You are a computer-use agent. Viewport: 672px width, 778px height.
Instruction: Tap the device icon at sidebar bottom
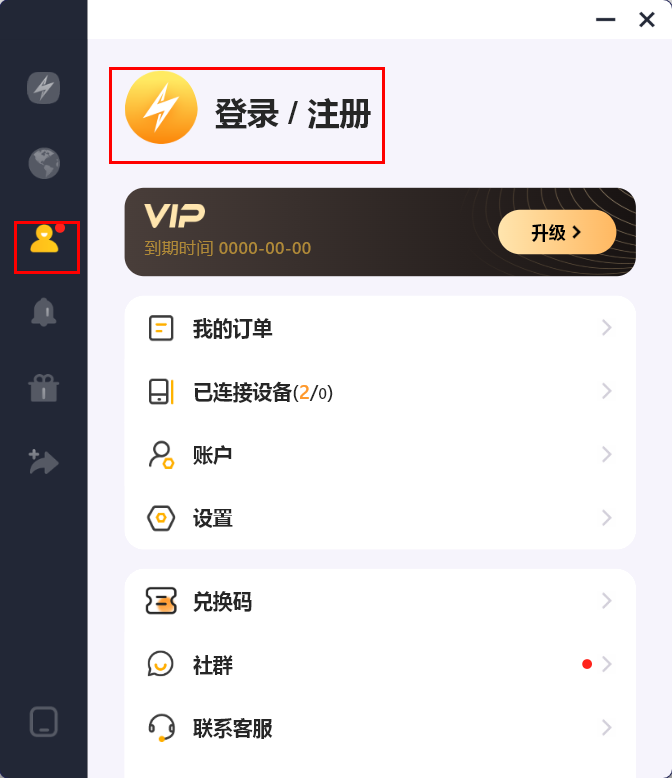tap(44, 722)
